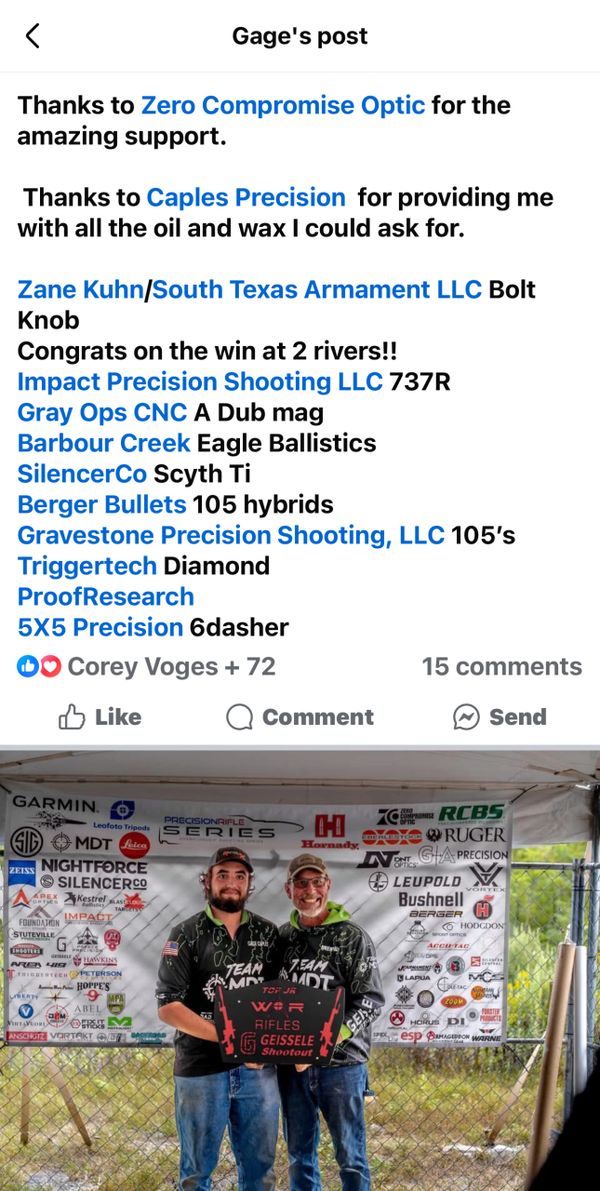
Task: Open Caples Precision page link
Action: coord(246,198)
